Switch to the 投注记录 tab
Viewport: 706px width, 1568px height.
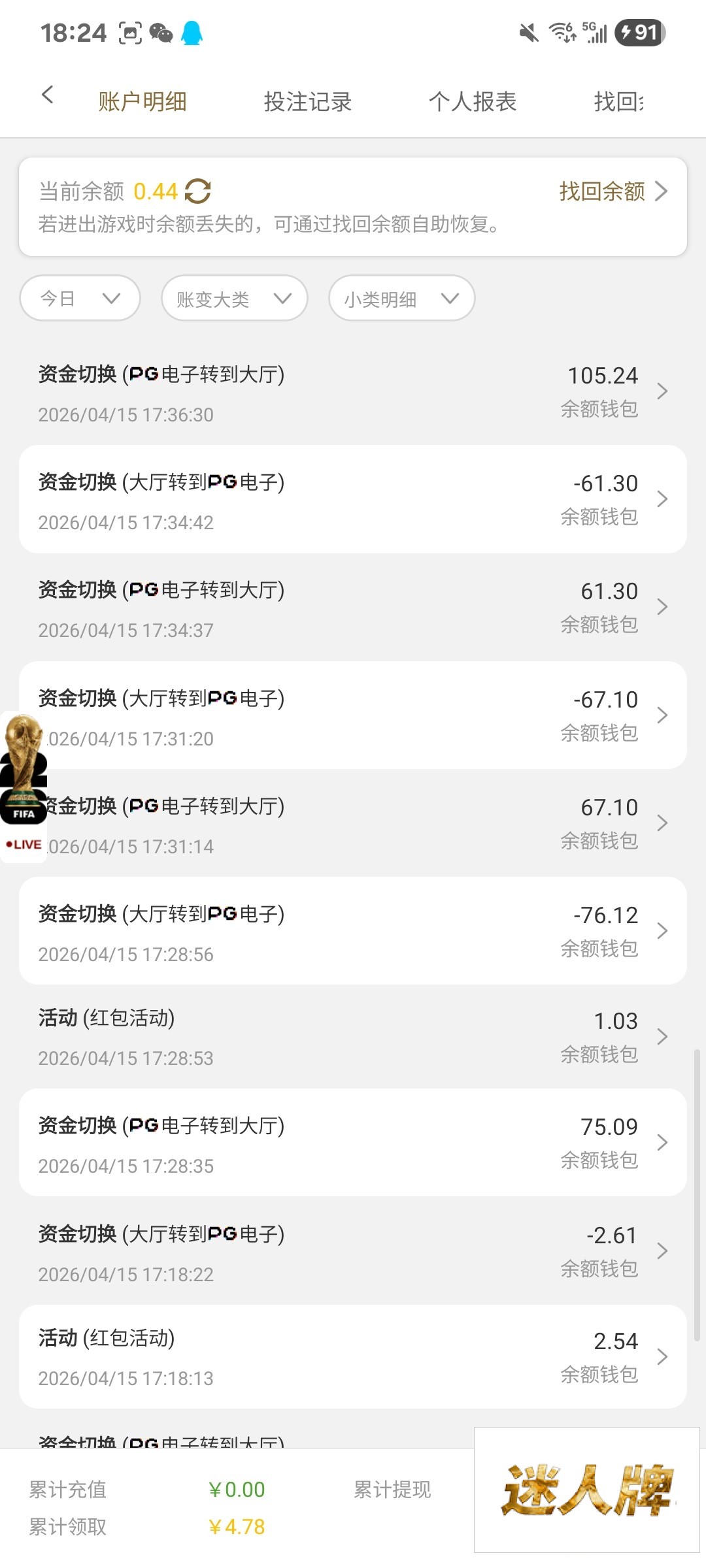[x=307, y=102]
